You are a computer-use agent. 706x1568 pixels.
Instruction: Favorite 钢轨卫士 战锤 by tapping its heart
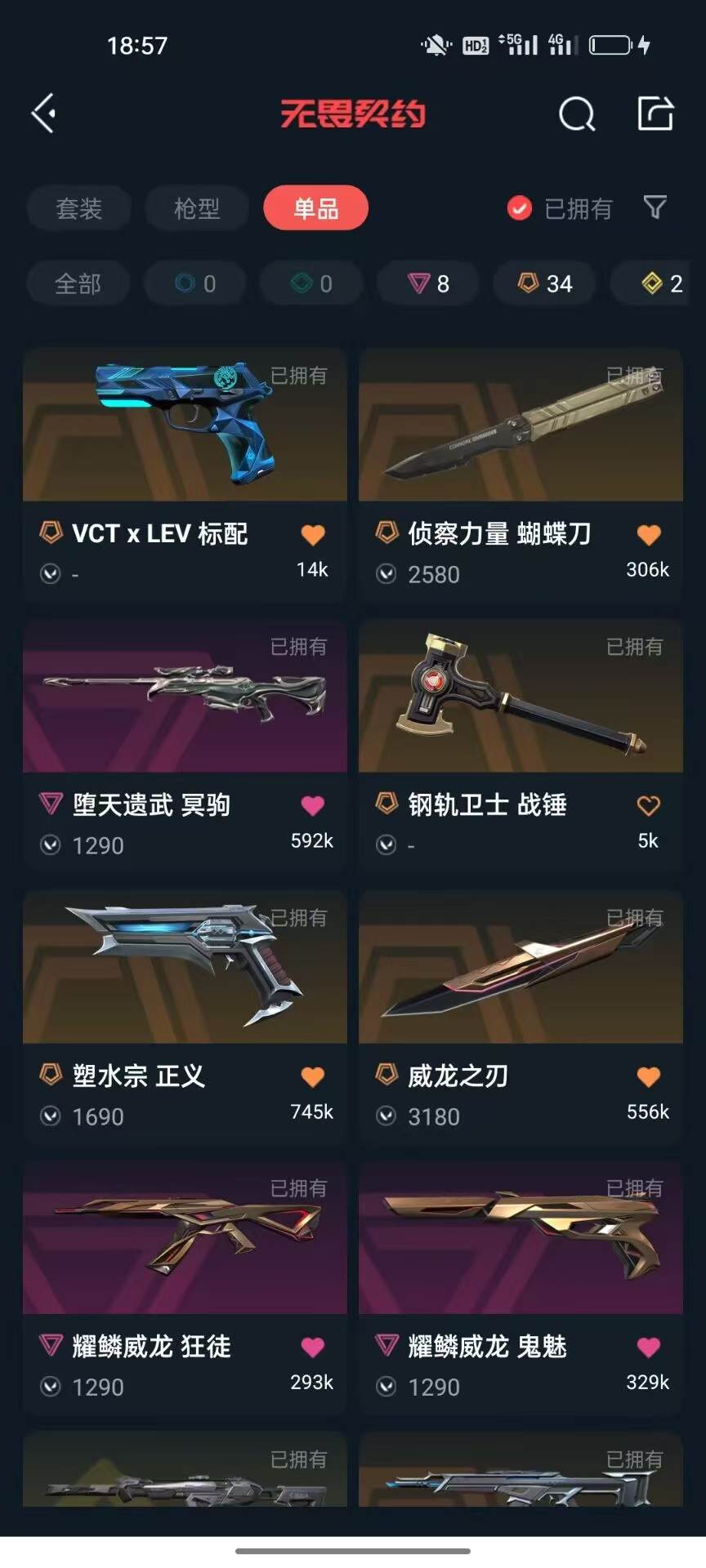tap(648, 804)
